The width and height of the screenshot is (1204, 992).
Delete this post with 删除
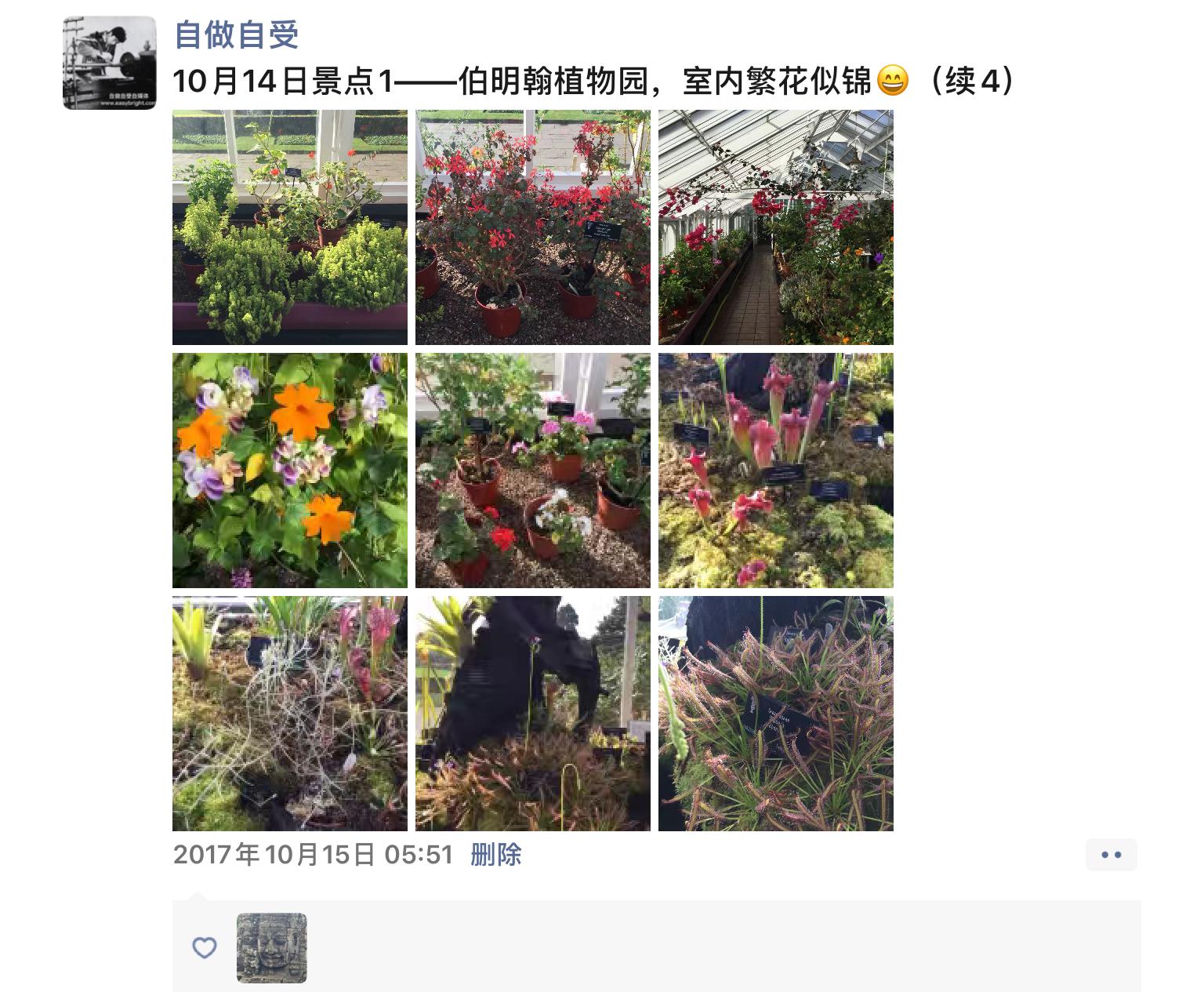[495, 854]
